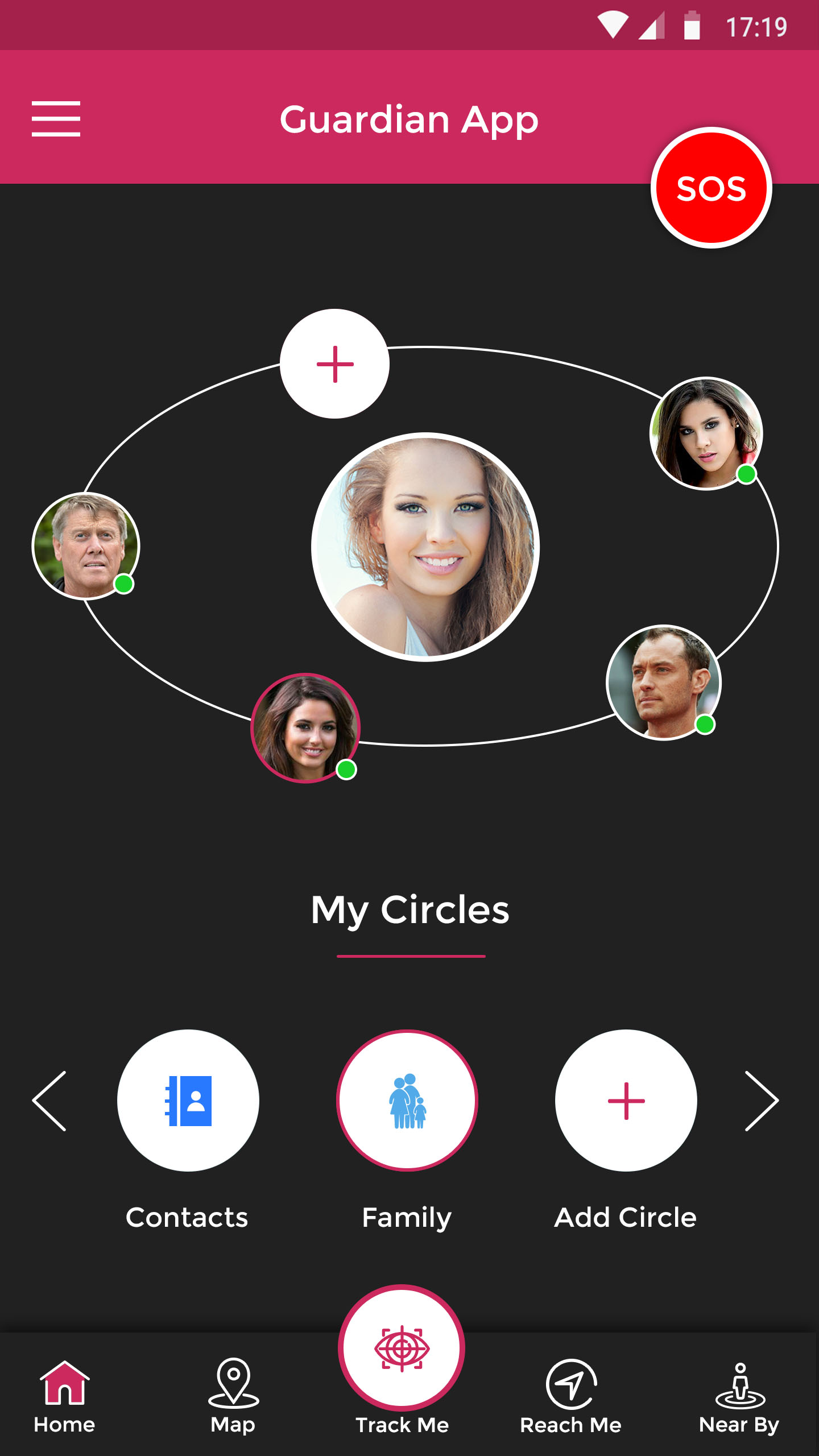Go to previous circles with left arrow
This screenshot has width=819, height=1456.
tap(50, 1101)
